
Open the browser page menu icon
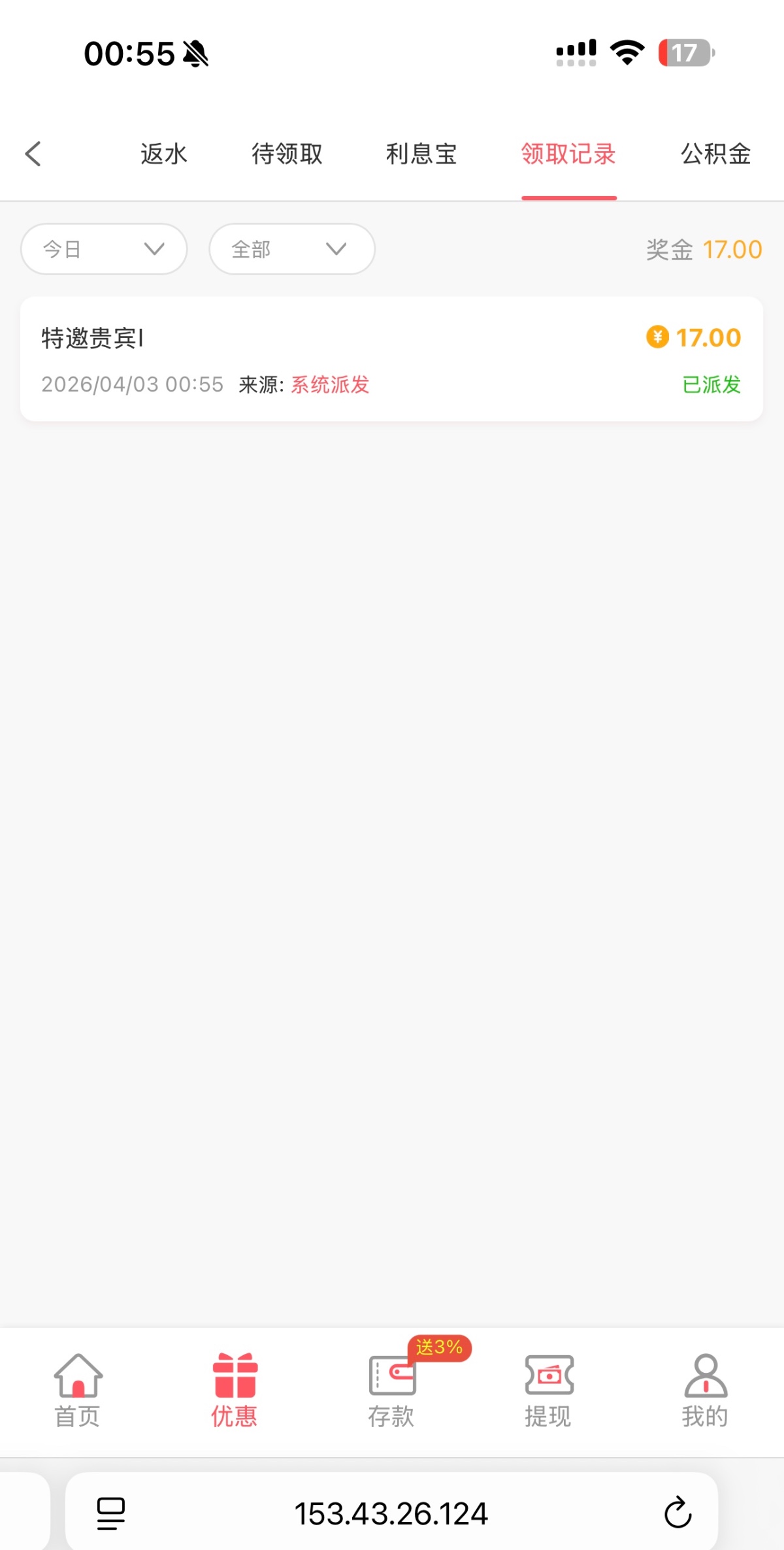[x=111, y=1513]
